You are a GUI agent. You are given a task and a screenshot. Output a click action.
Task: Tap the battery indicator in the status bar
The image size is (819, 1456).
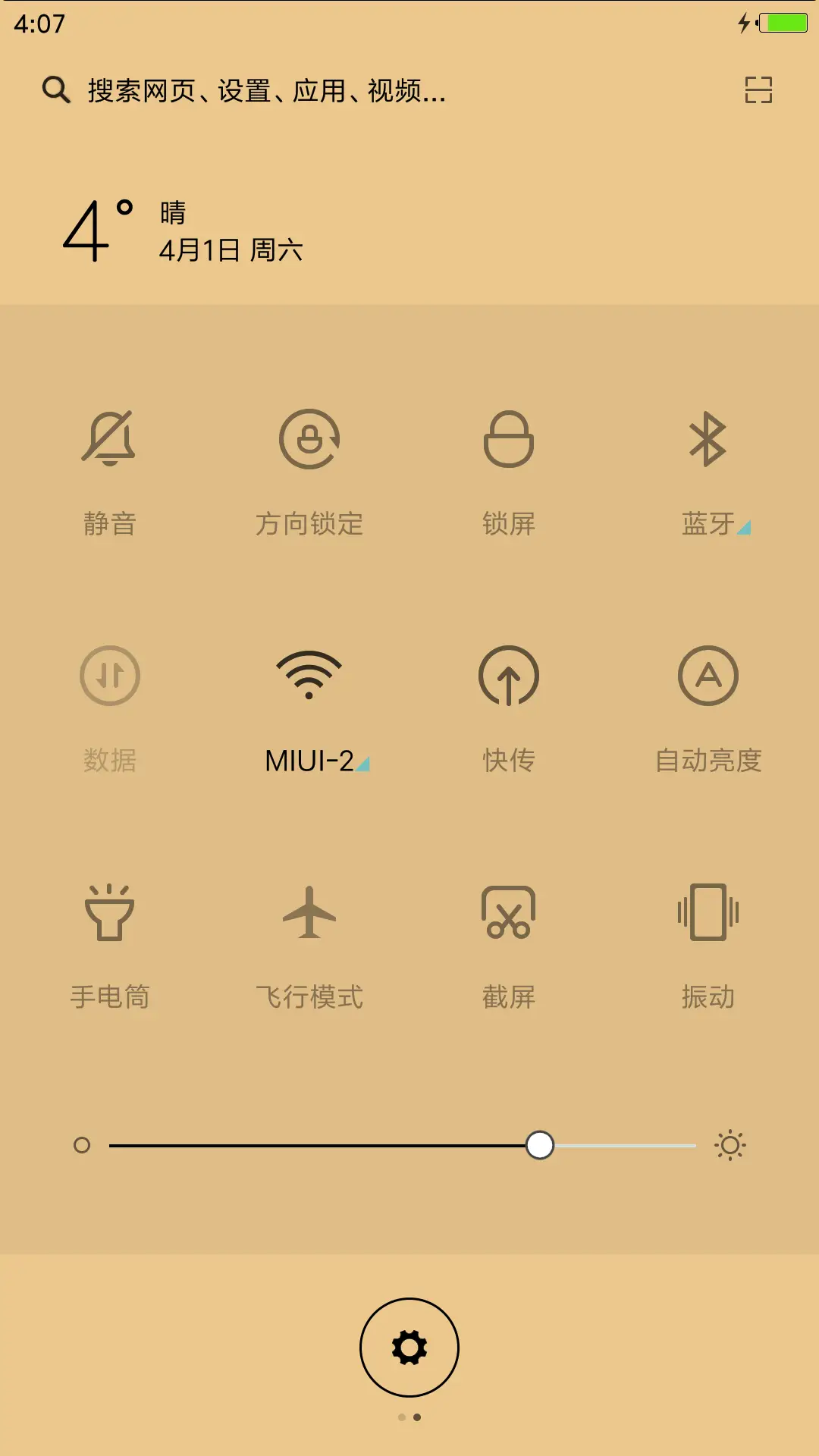(782, 23)
